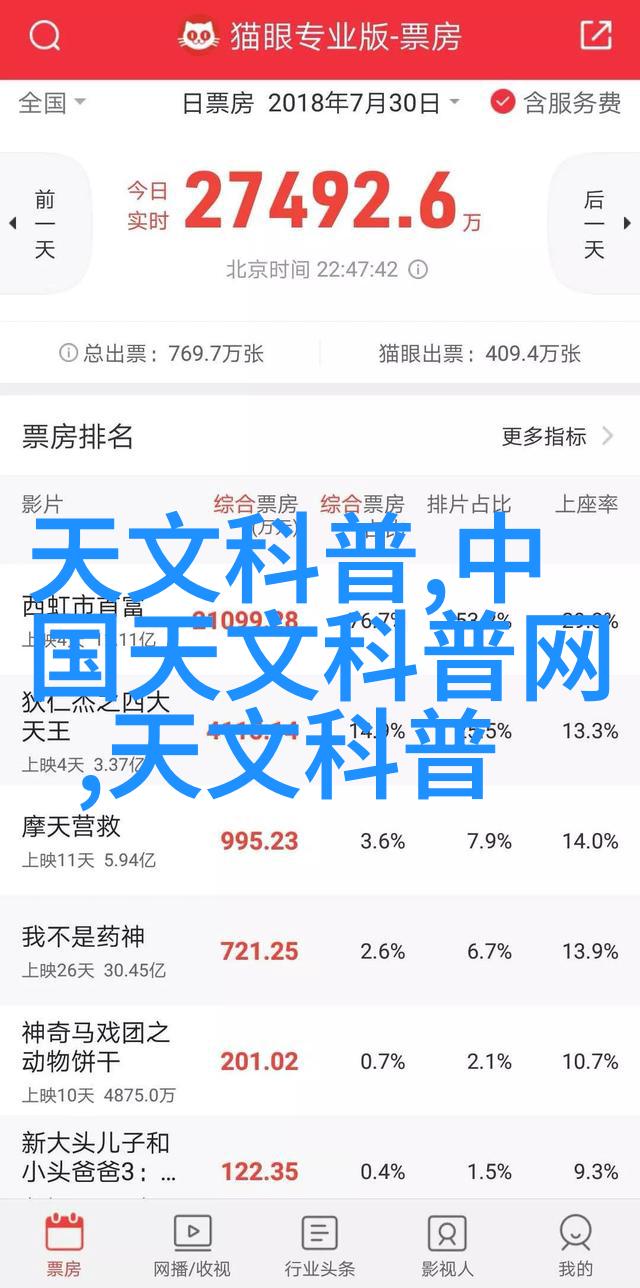Open 更多指标 for more indicators
Screen dimensions: 640x1288
point(558,436)
